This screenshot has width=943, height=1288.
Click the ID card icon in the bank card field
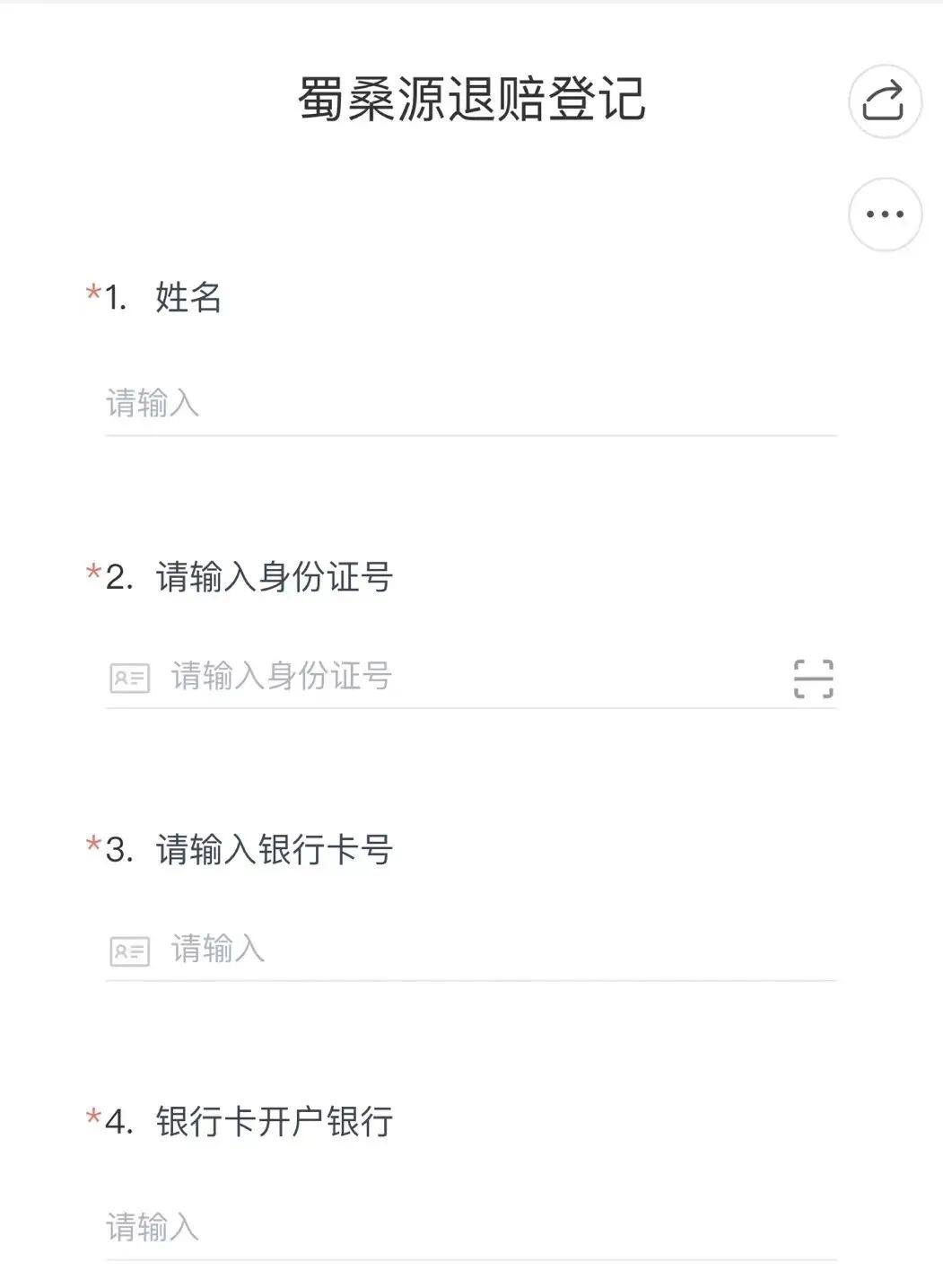point(128,950)
